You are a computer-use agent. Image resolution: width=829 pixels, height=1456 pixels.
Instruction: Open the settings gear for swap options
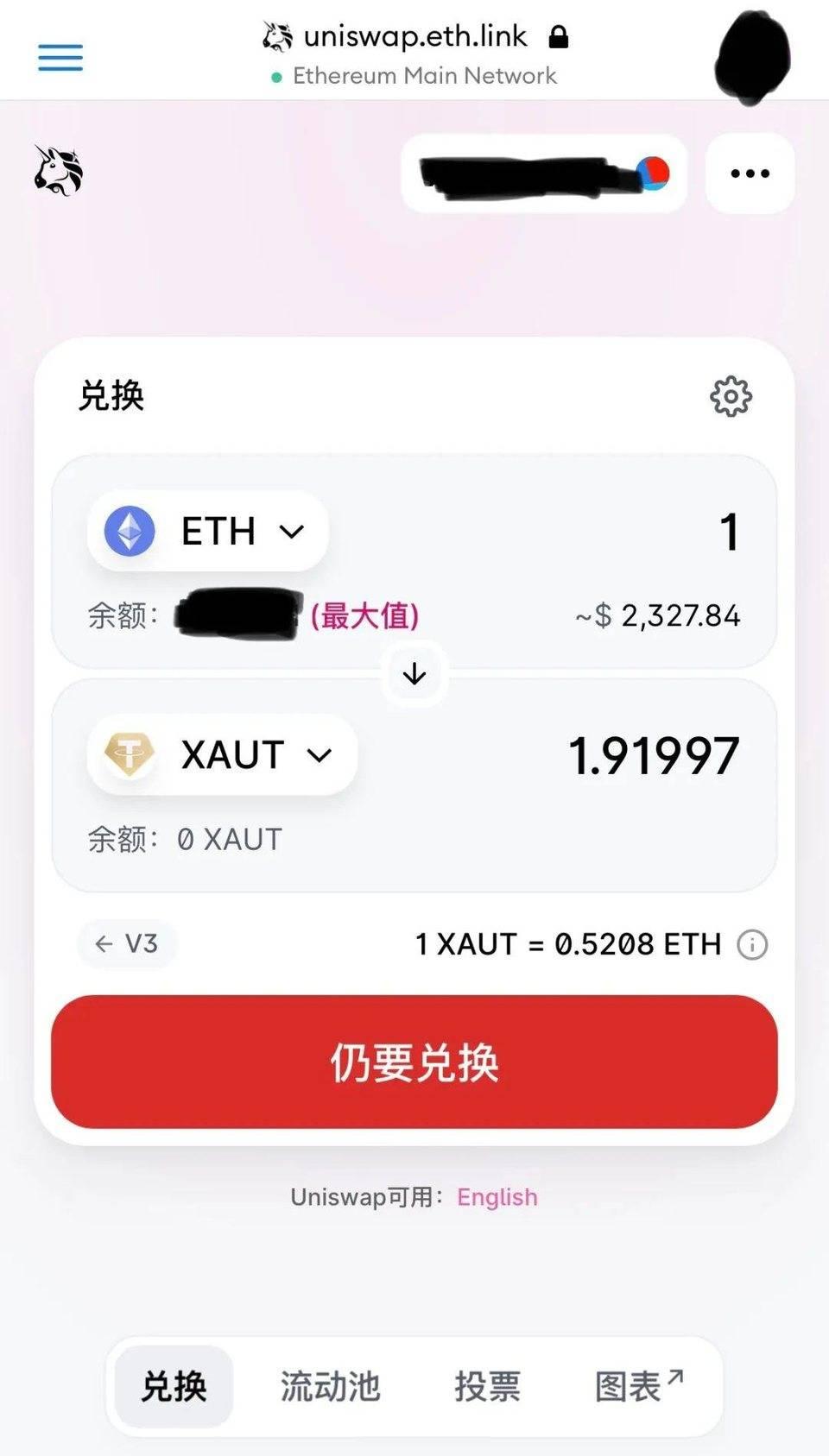(x=731, y=395)
